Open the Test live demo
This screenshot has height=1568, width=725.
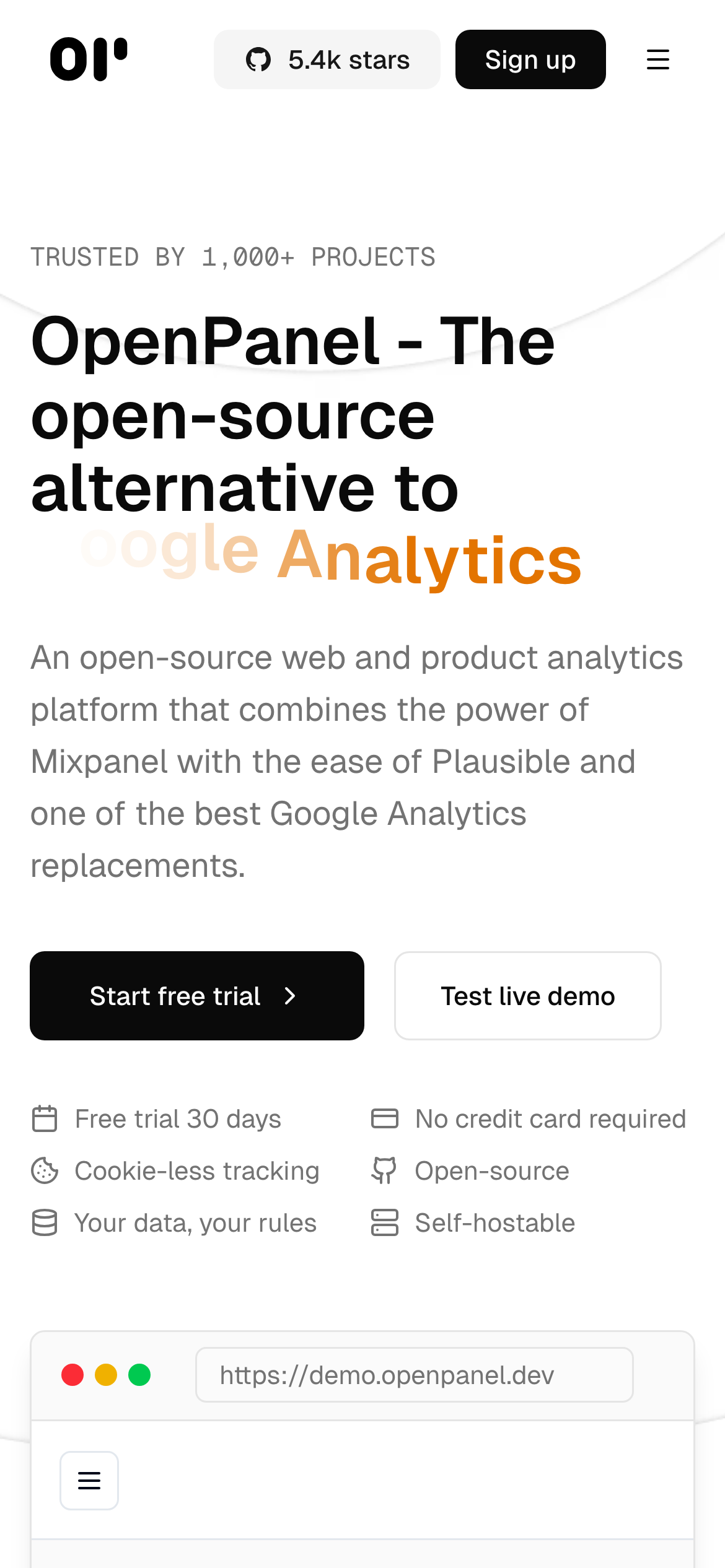coord(527,996)
